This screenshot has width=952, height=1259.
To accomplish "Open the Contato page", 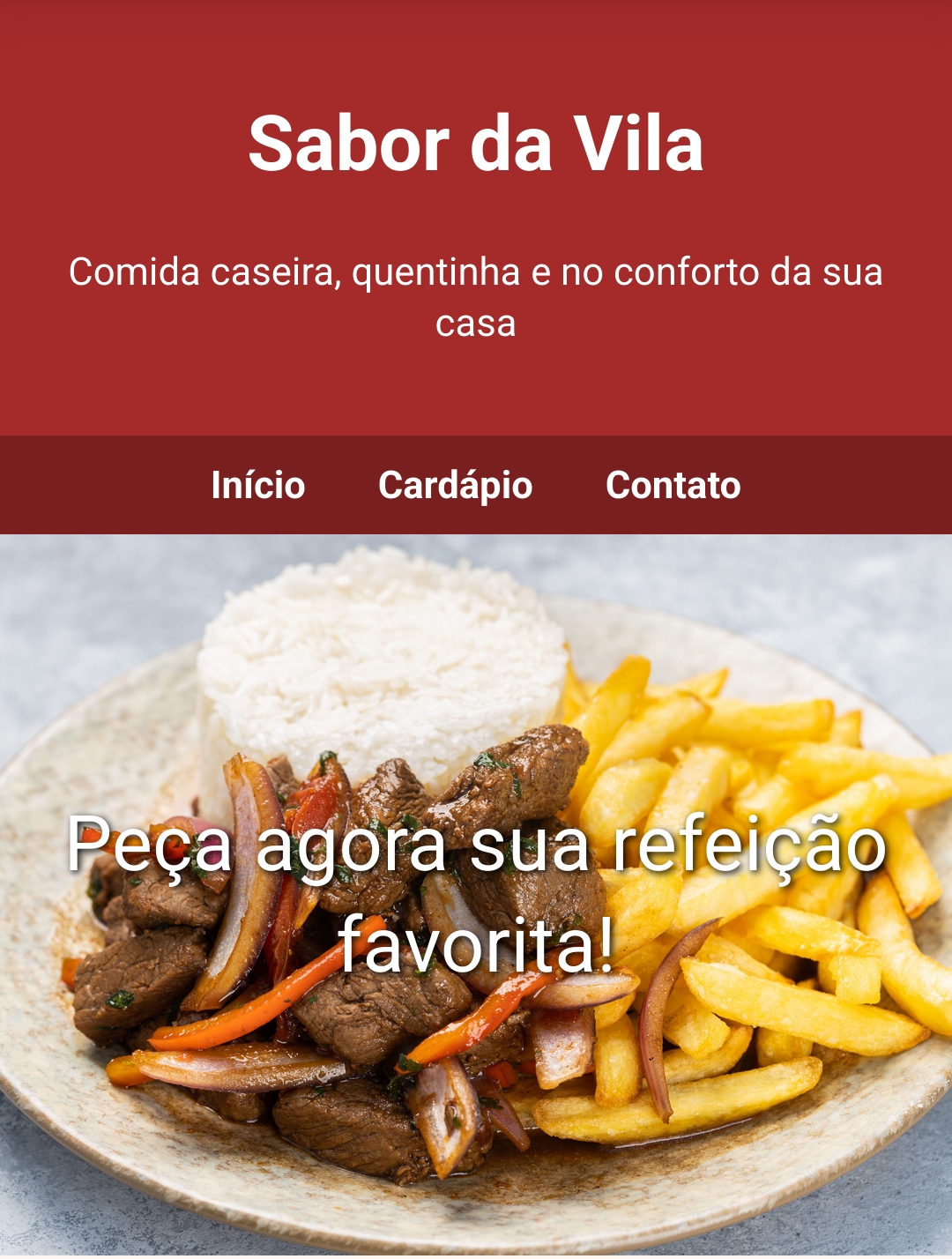I will 673,486.
